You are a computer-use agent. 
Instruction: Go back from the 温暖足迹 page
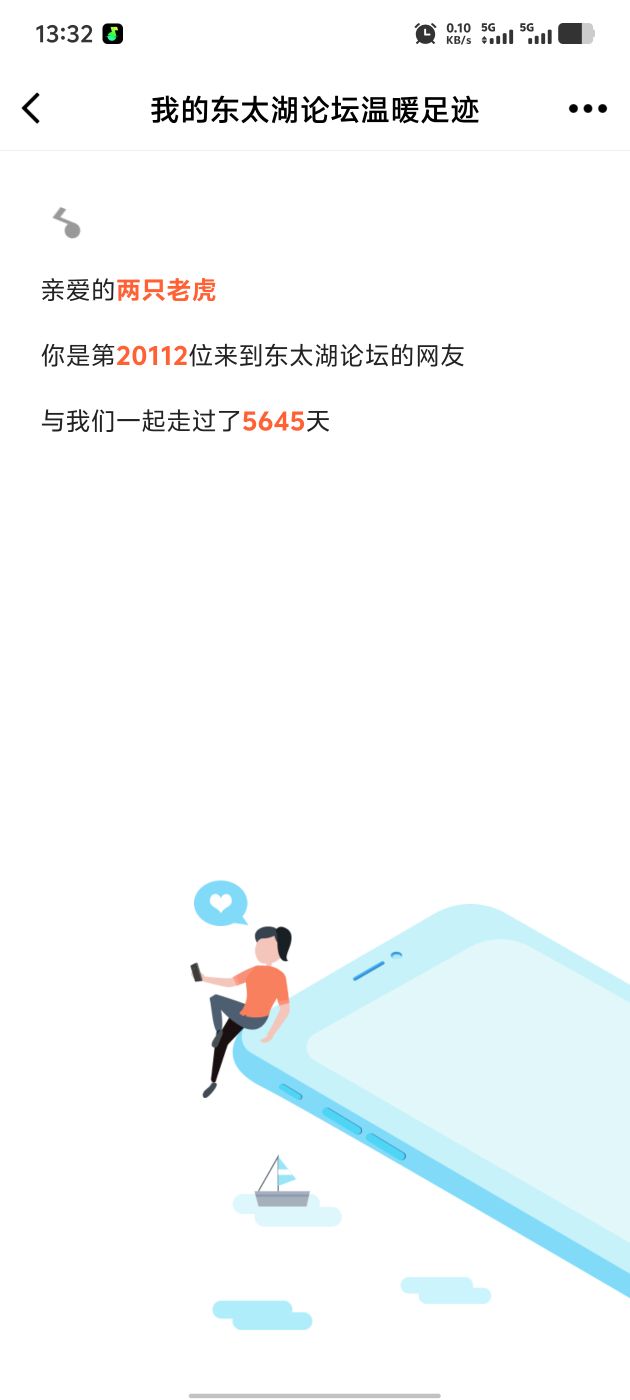pyautogui.click(x=32, y=108)
